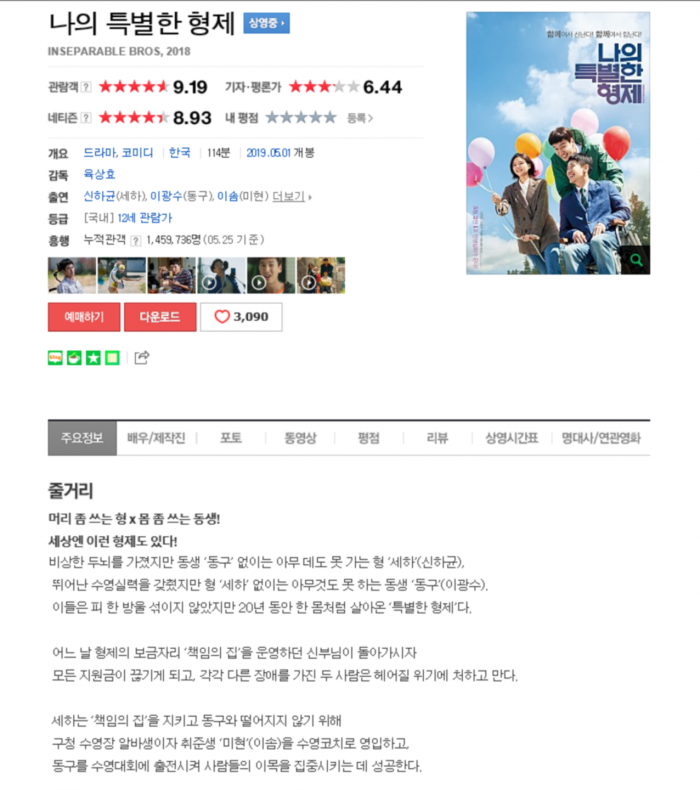Open the share icon

[141, 358]
